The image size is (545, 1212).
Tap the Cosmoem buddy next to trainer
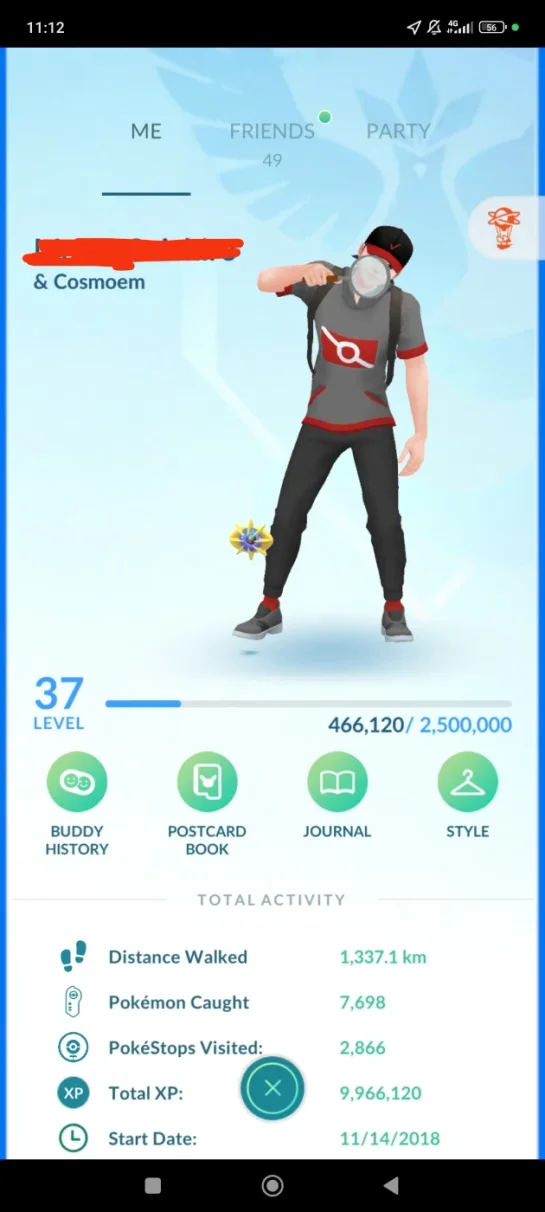(x=250, y=540)
